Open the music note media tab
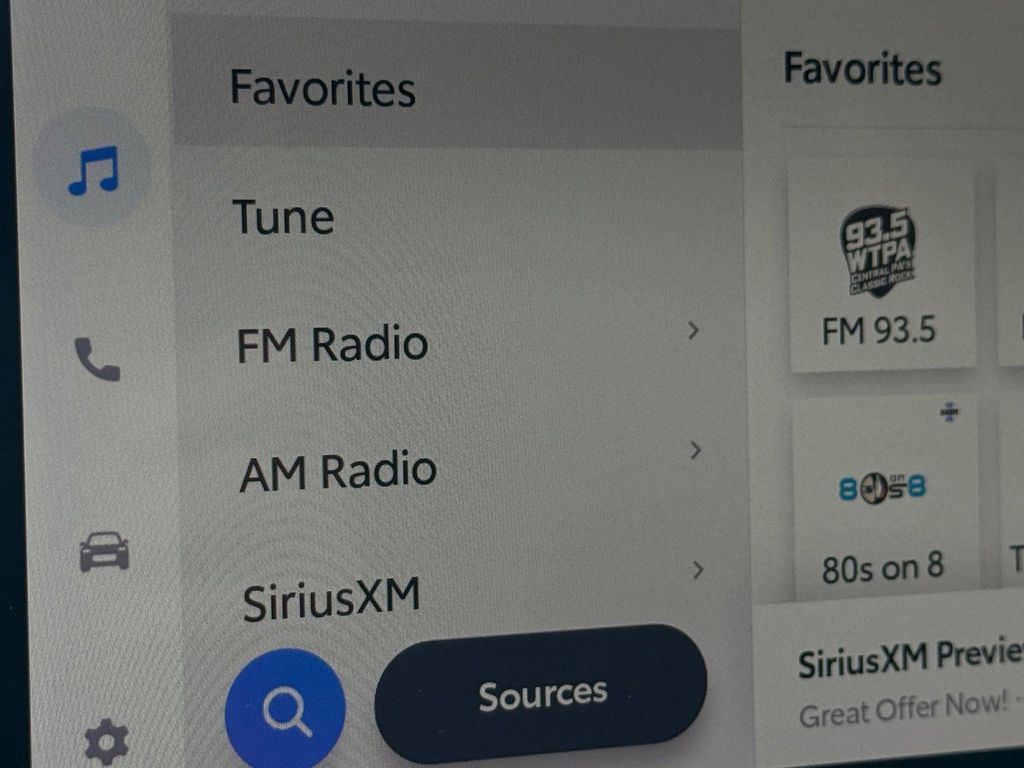The height and width of the screenshot is (768, 1024). (93, 171)
